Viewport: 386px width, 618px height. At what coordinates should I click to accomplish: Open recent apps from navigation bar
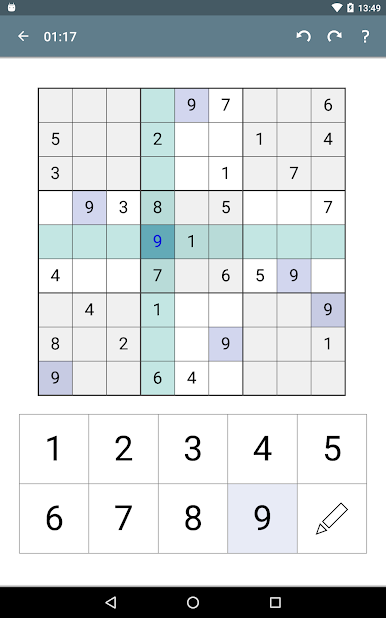[275, 602]
